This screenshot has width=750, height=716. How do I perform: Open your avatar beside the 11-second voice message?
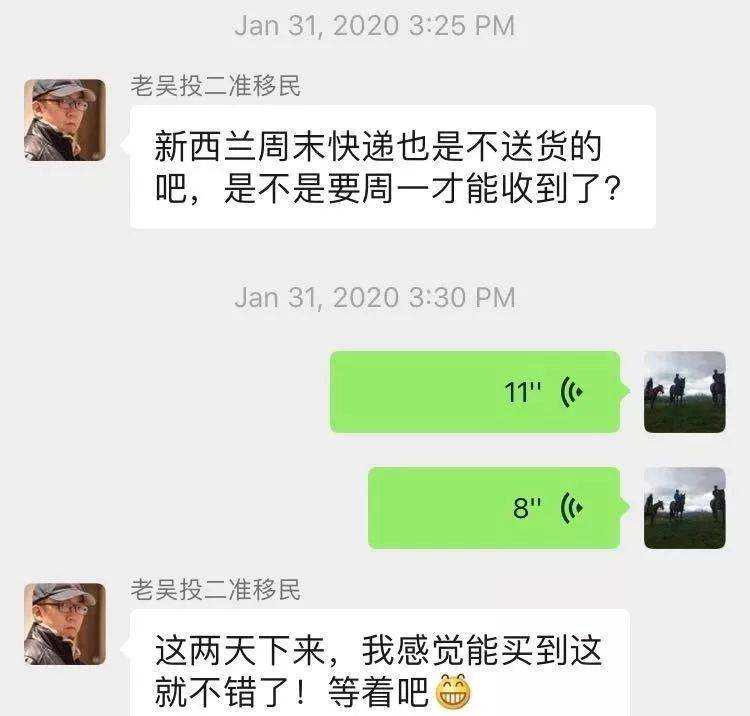click(684, 392)
